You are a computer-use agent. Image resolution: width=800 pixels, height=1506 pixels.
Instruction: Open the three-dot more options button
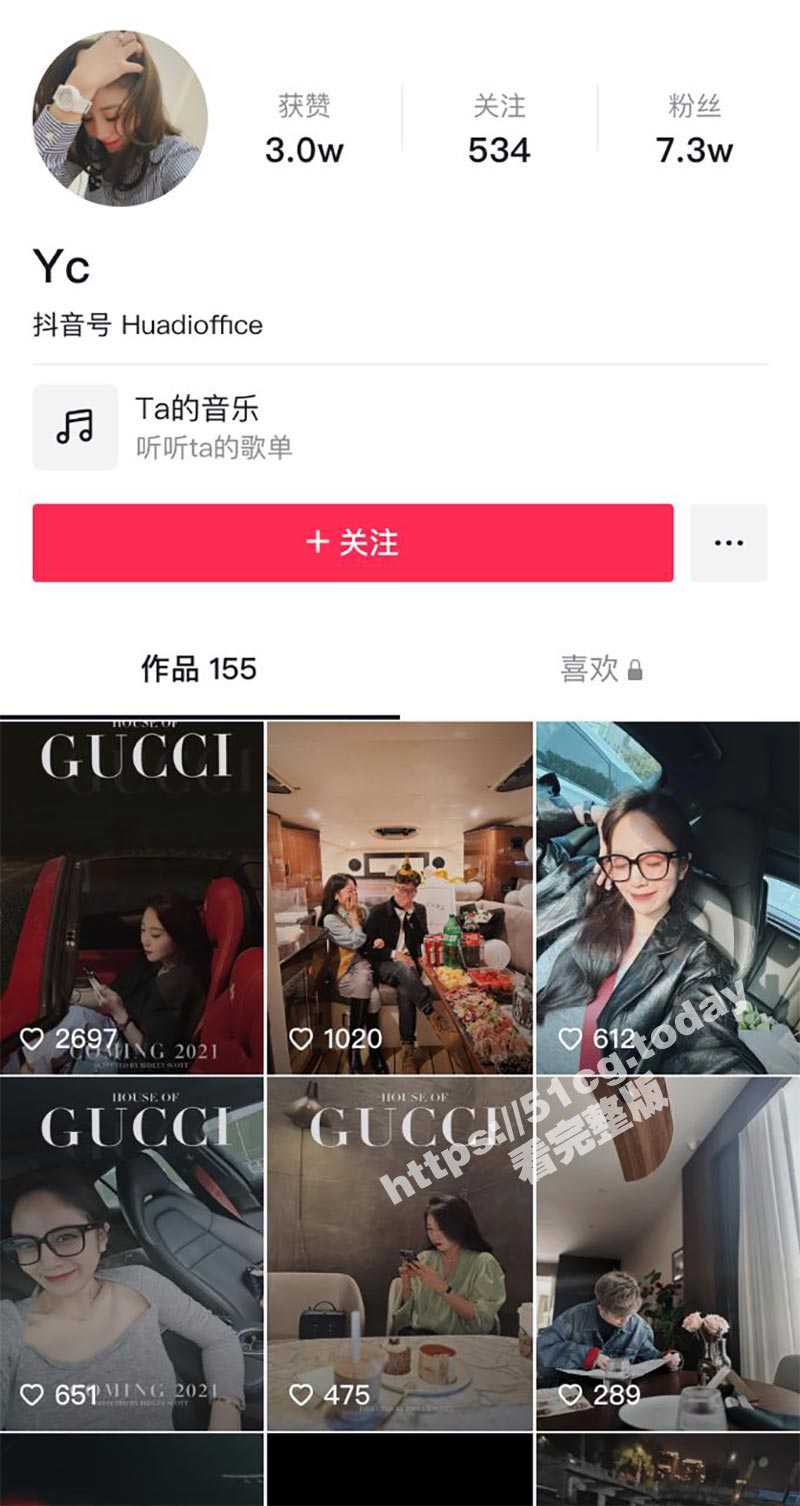(728, 543)
